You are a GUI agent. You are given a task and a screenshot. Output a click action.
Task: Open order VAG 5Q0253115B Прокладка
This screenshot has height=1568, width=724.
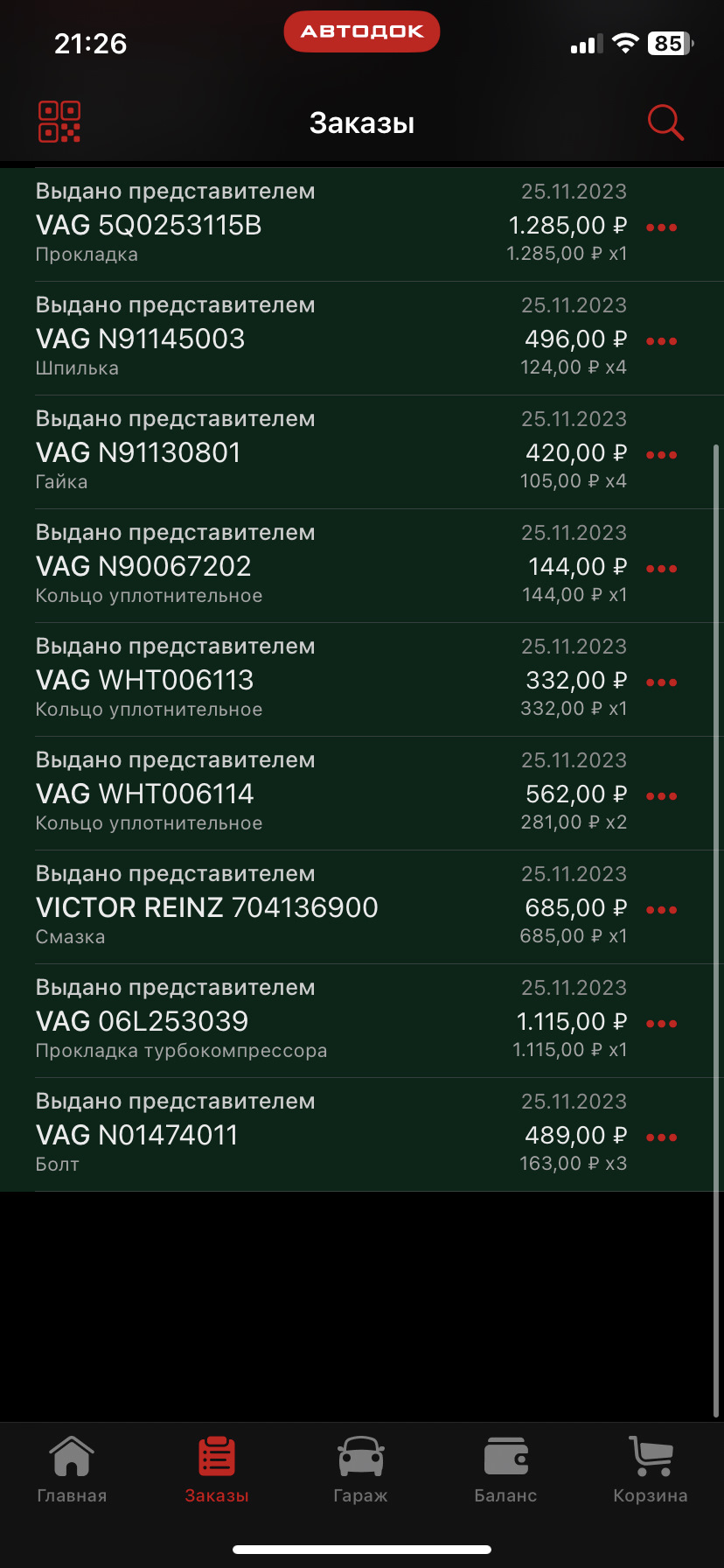tap(262, 225)
